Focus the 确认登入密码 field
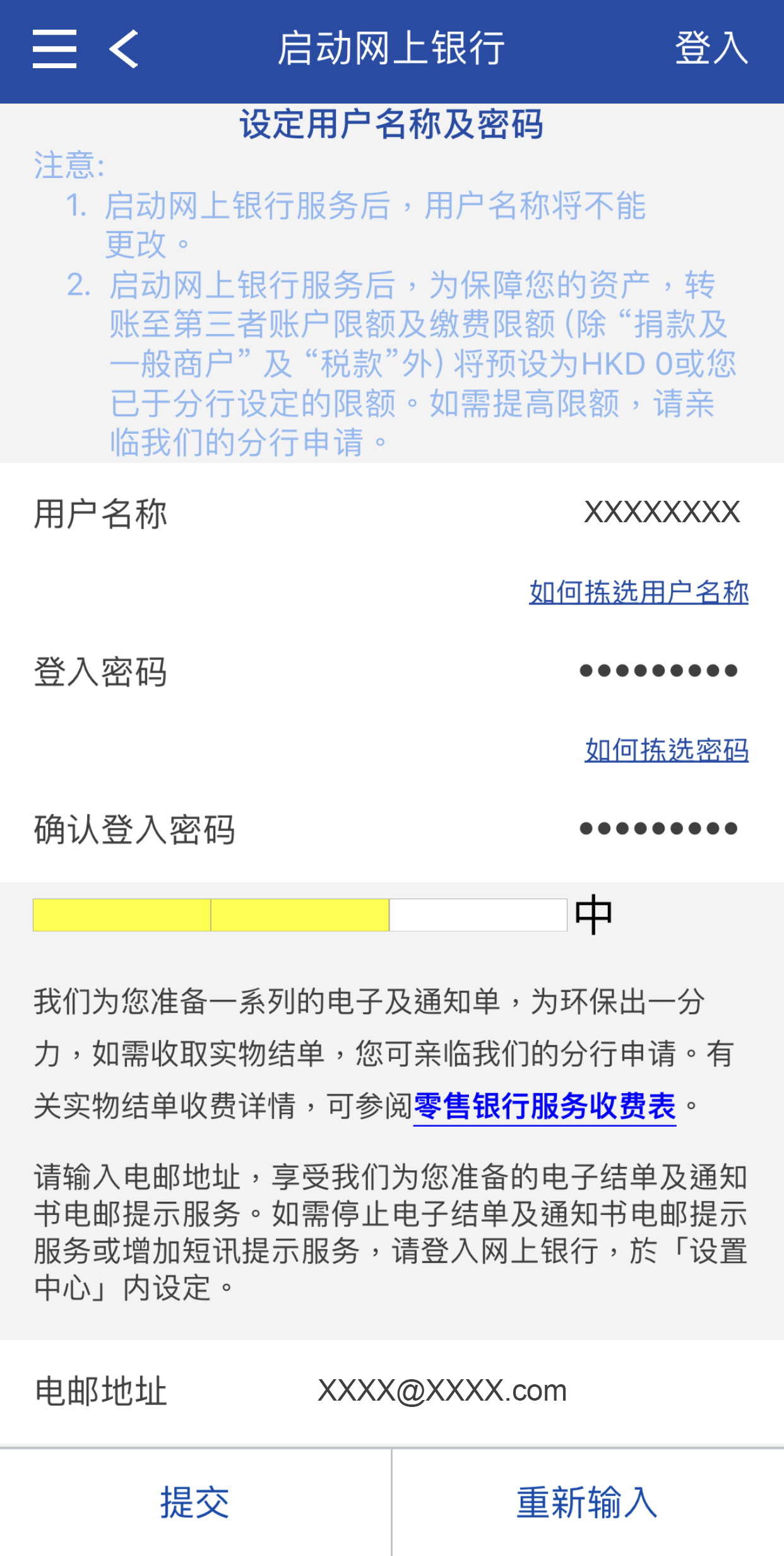 coord(658,829)
